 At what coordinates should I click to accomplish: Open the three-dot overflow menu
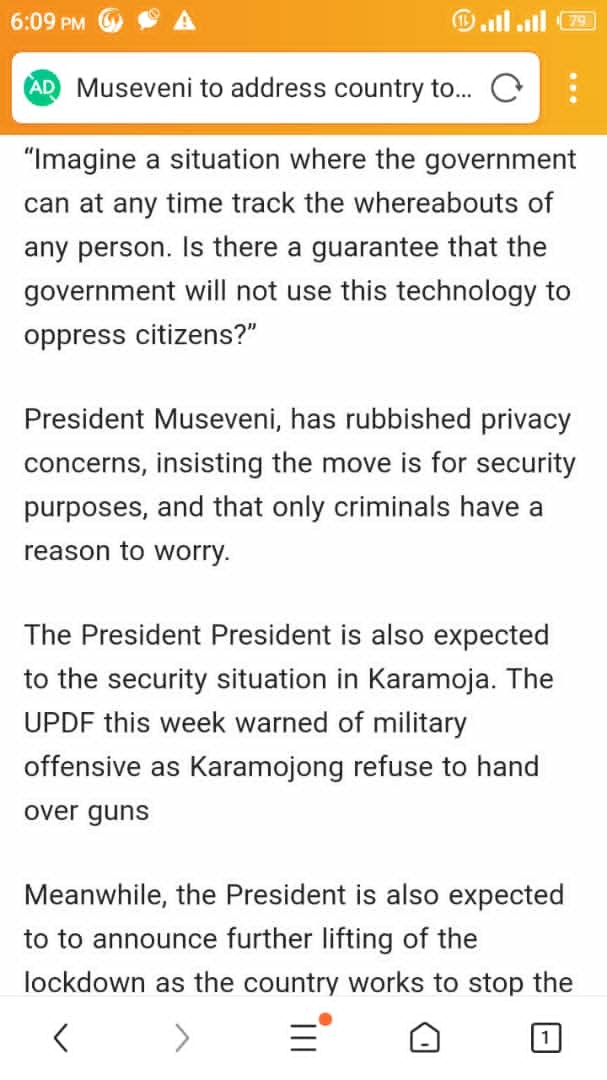[x=573, y=89]
